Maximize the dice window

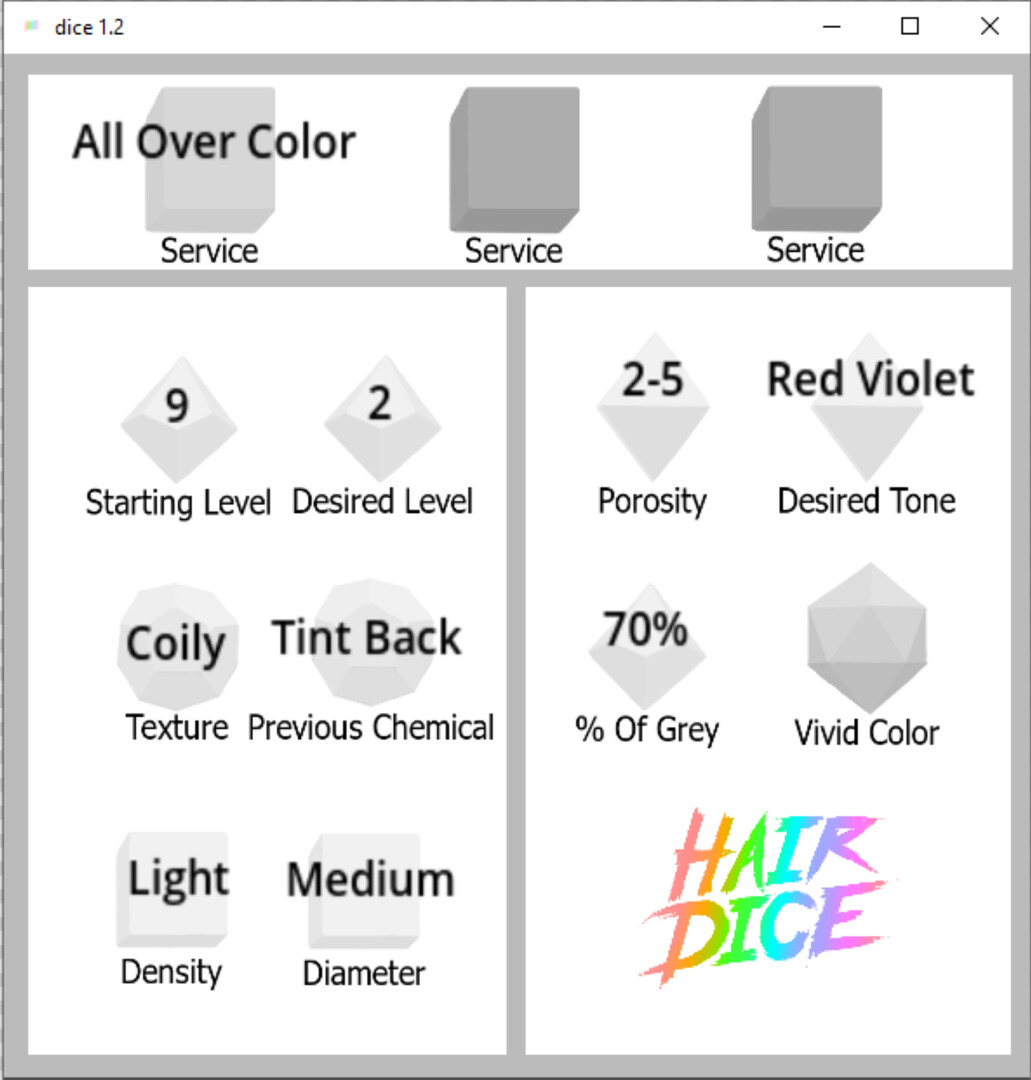point(910,27)
